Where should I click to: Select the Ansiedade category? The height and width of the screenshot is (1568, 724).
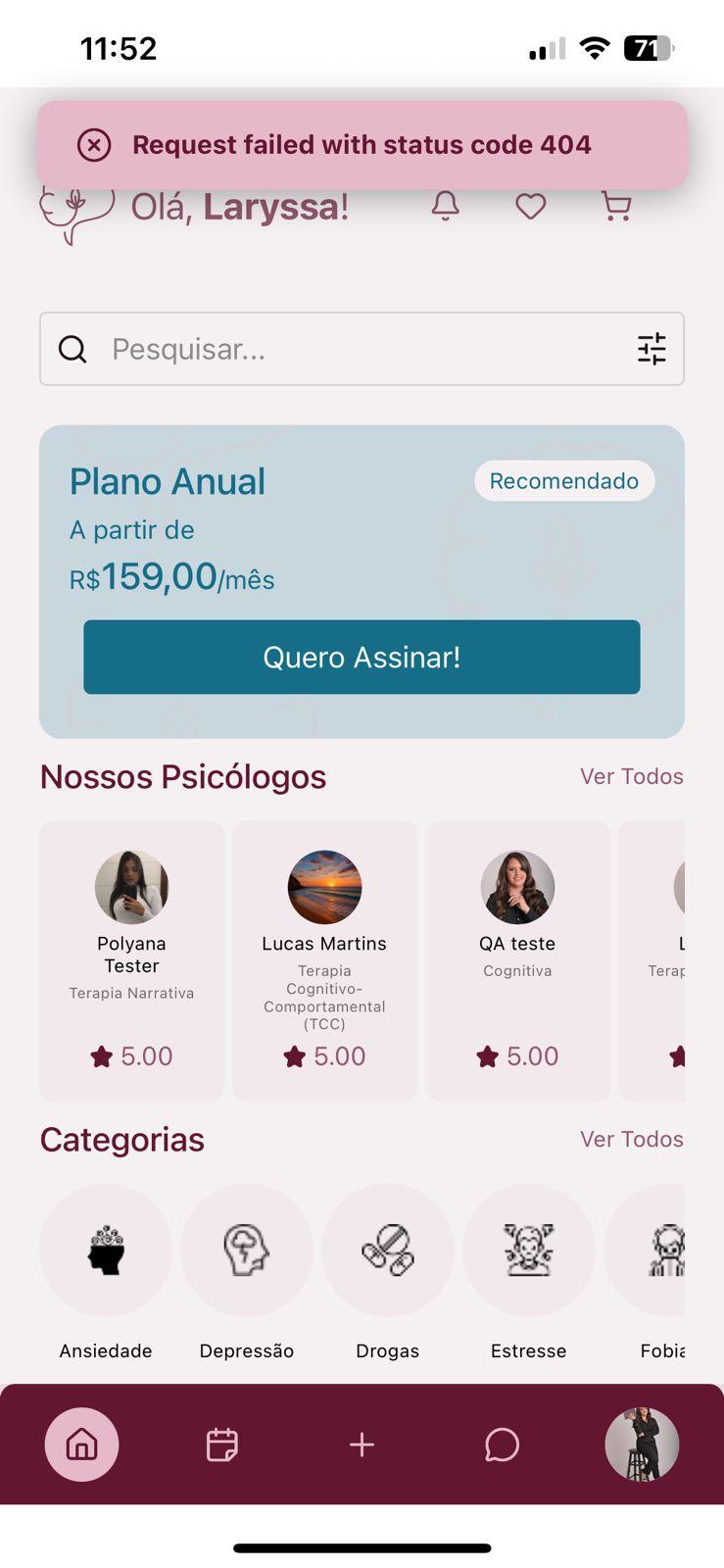coord(106,1250)
